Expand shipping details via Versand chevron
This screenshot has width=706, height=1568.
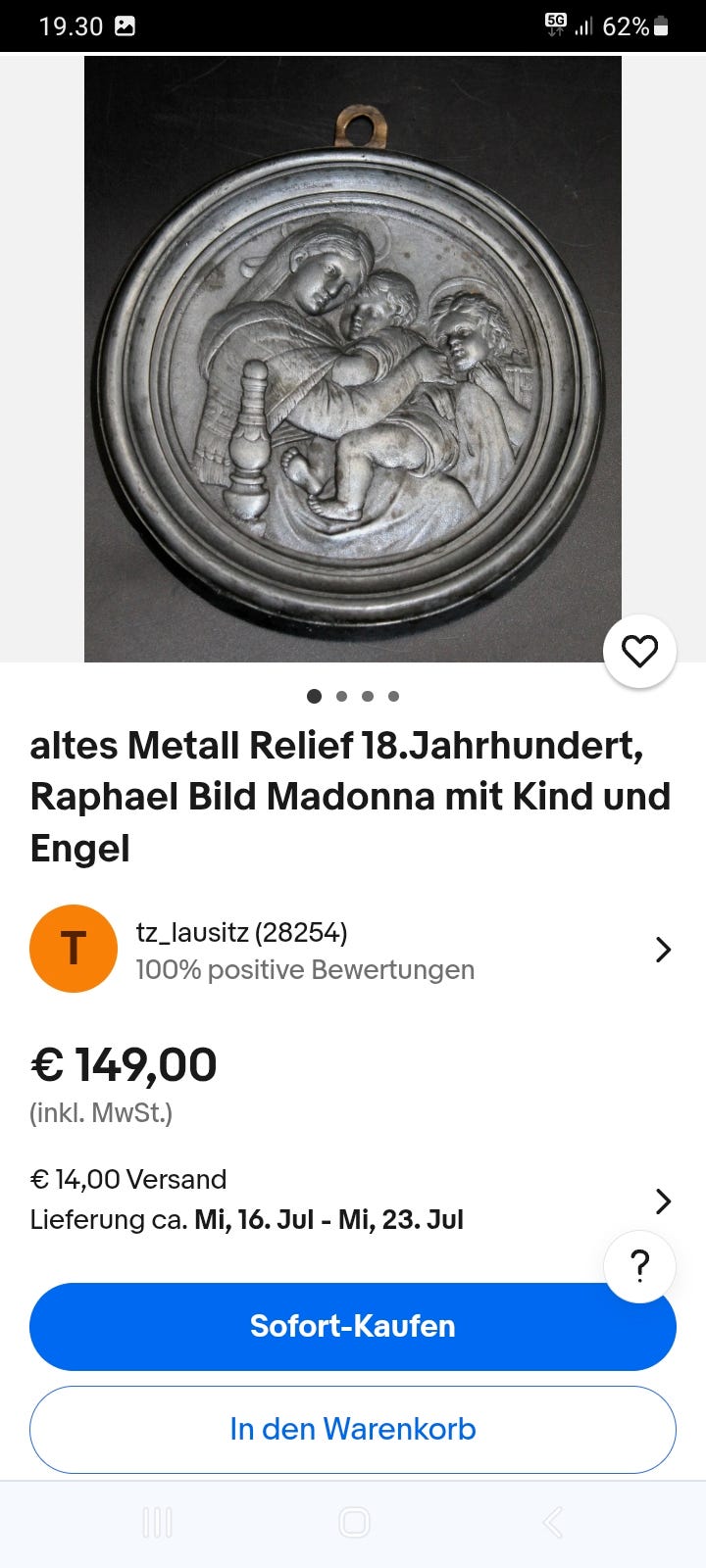[x=663, y=1200]
